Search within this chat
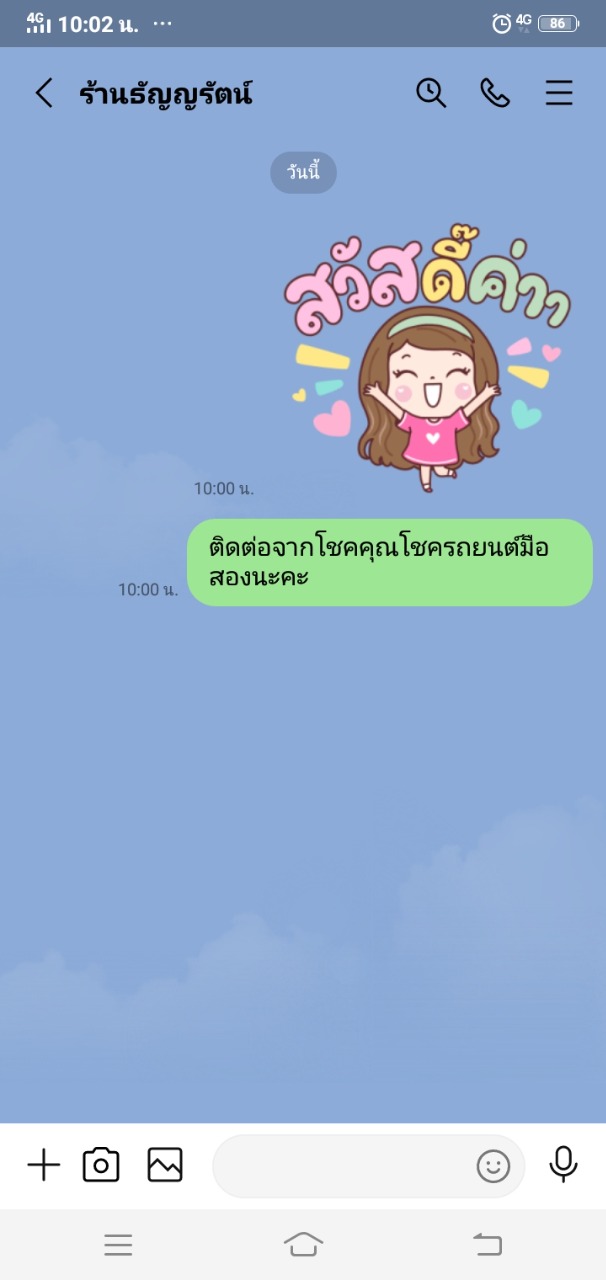The image size is (606, 1280). pos(431,93)
